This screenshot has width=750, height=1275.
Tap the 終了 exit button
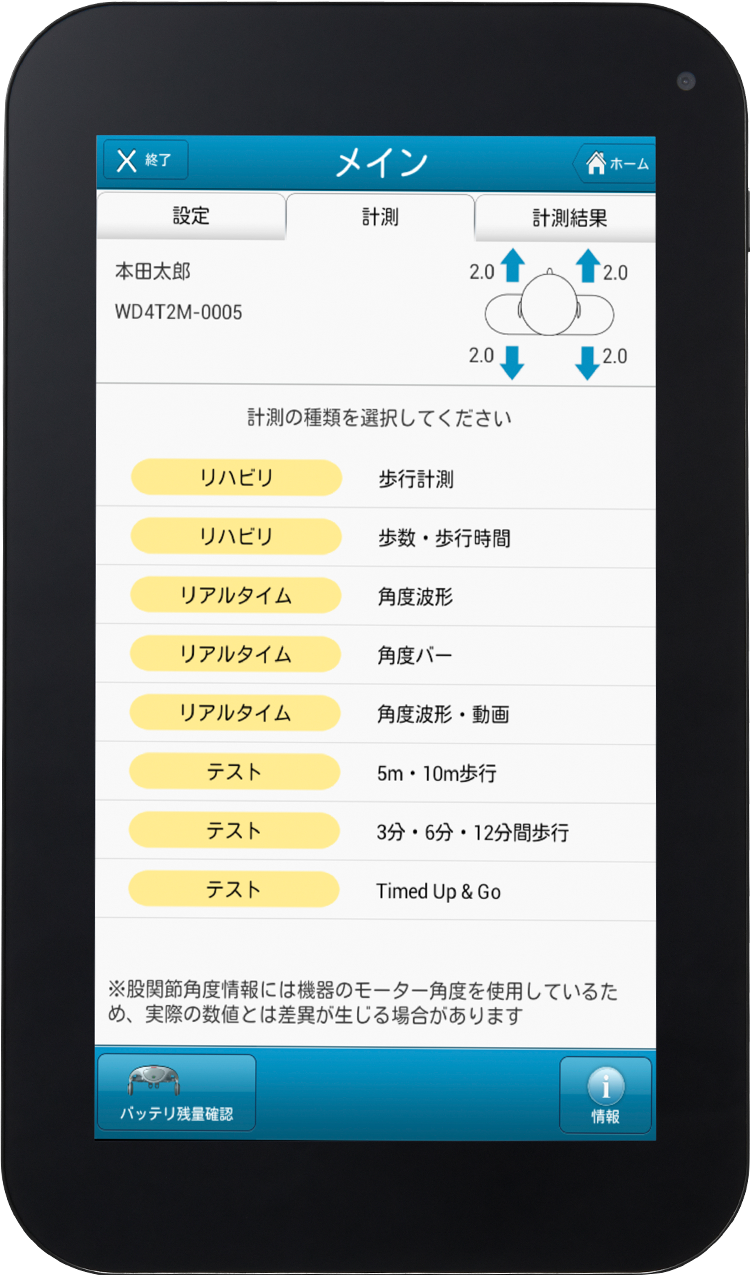(x=146, y=161)
